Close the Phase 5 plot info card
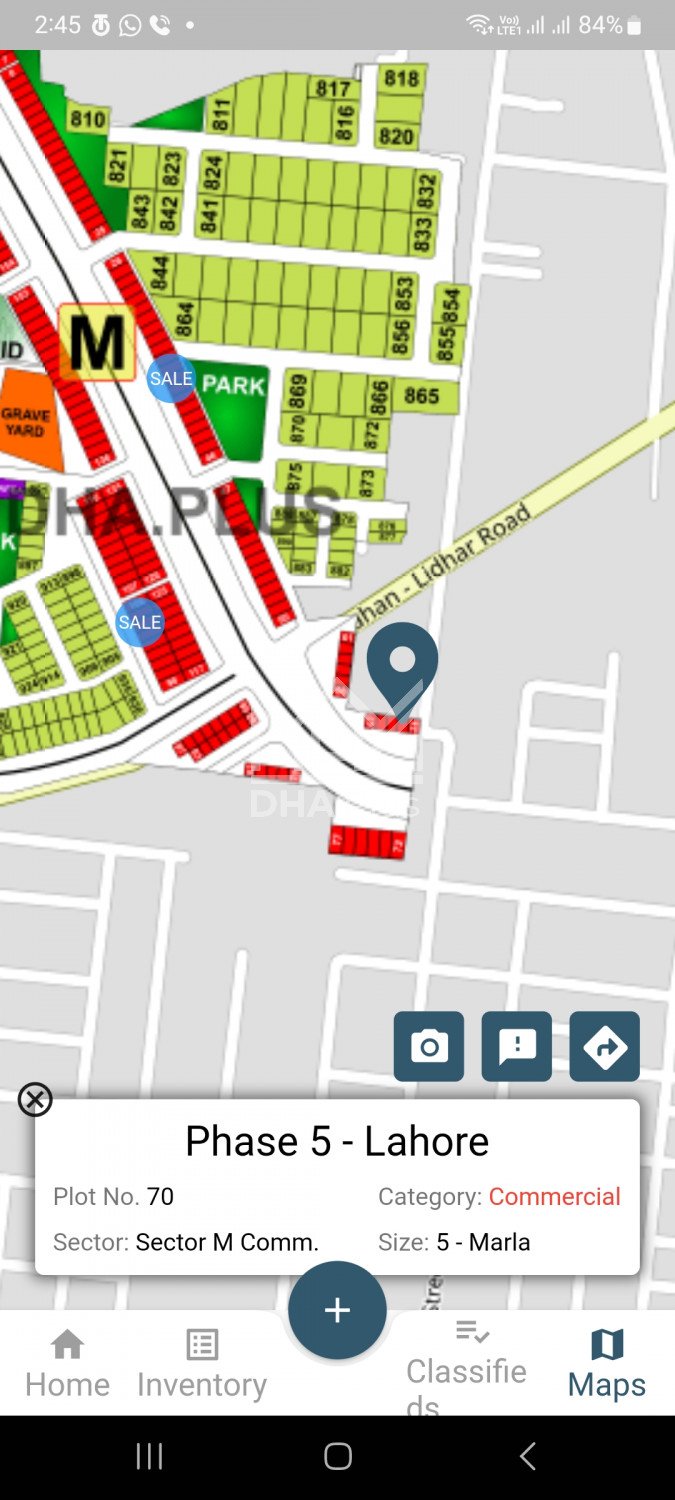The width and height of the screenshot is (675, 1500). click(35, 1099)
